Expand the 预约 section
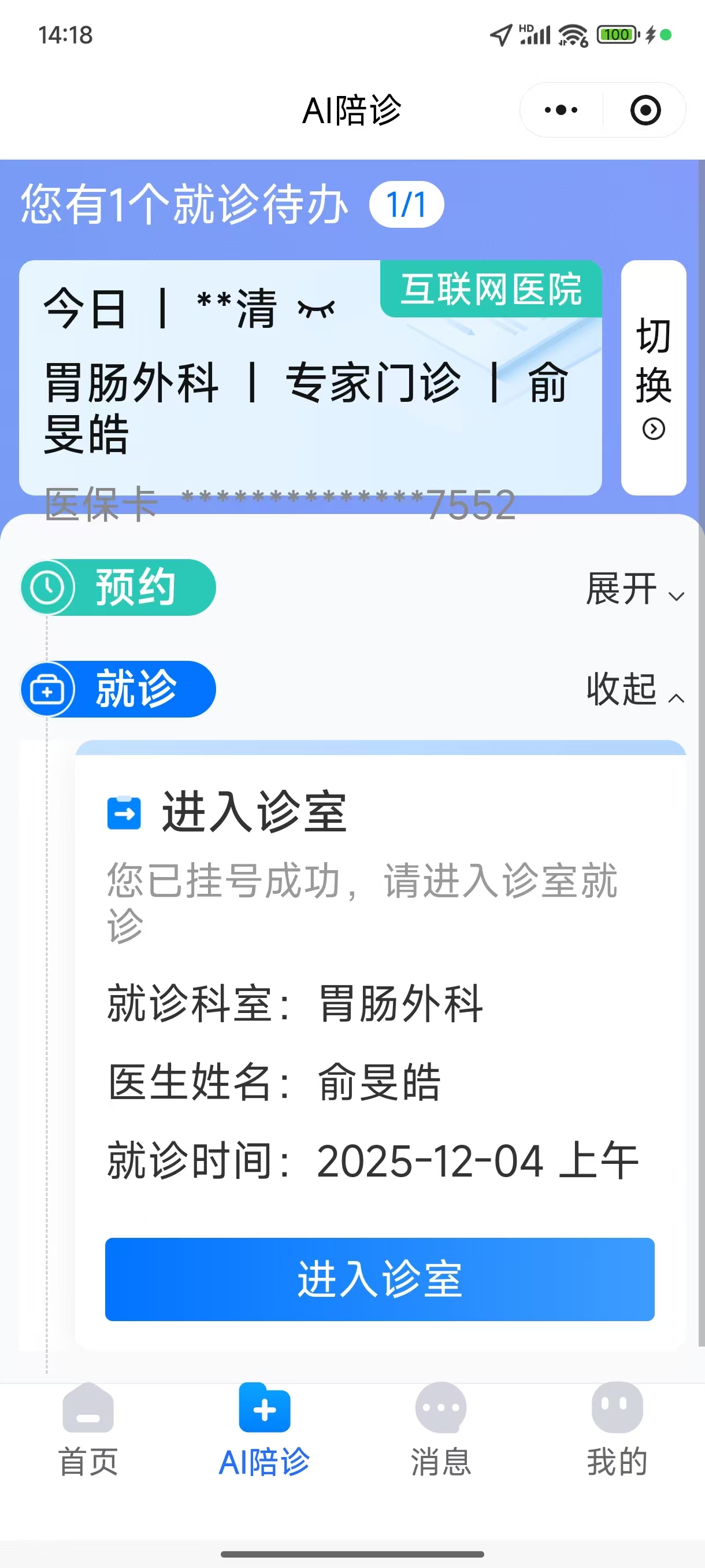705x1568 pixels. tap(634, 589)
